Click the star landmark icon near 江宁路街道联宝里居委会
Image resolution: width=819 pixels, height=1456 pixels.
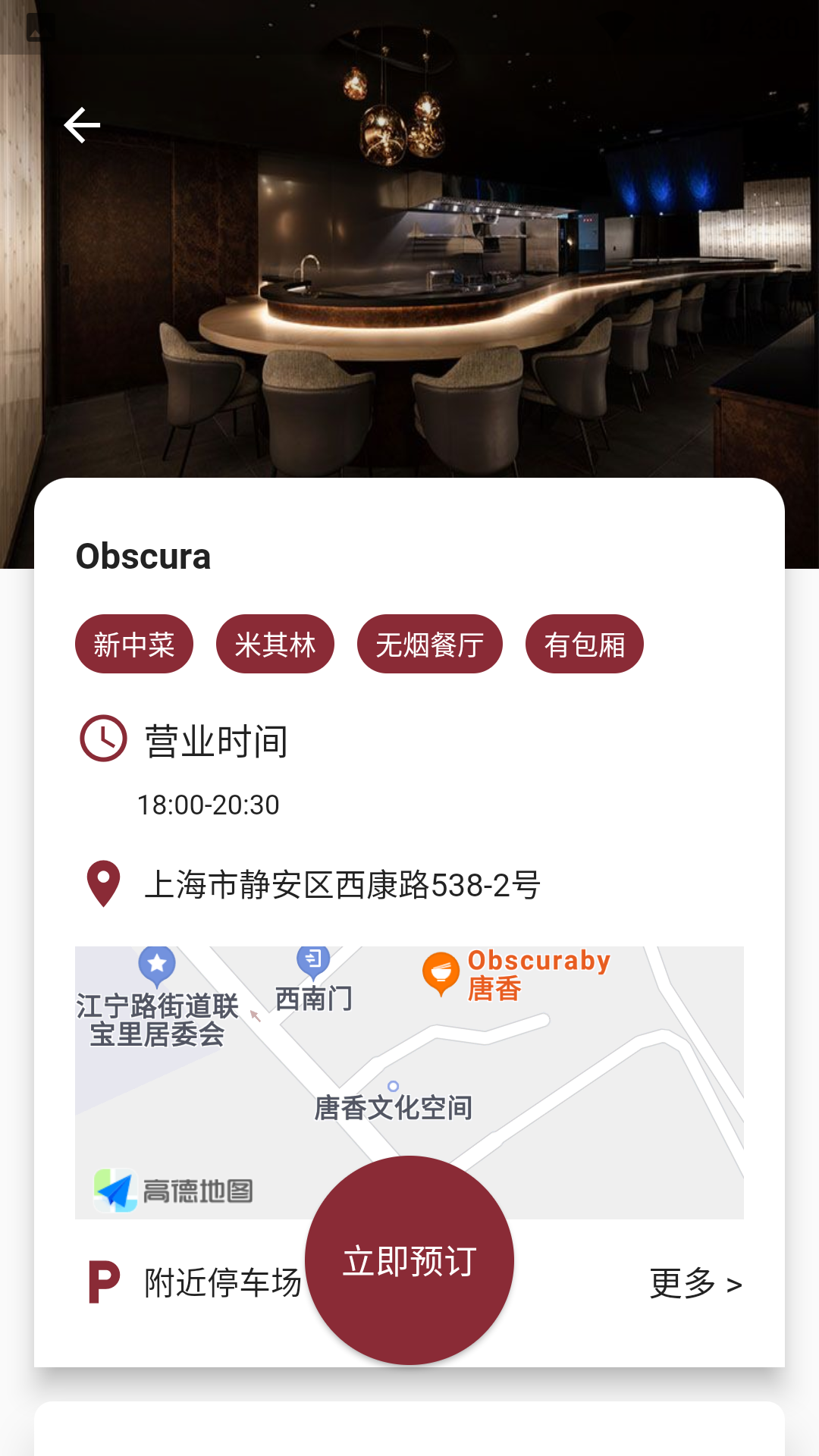157,963
